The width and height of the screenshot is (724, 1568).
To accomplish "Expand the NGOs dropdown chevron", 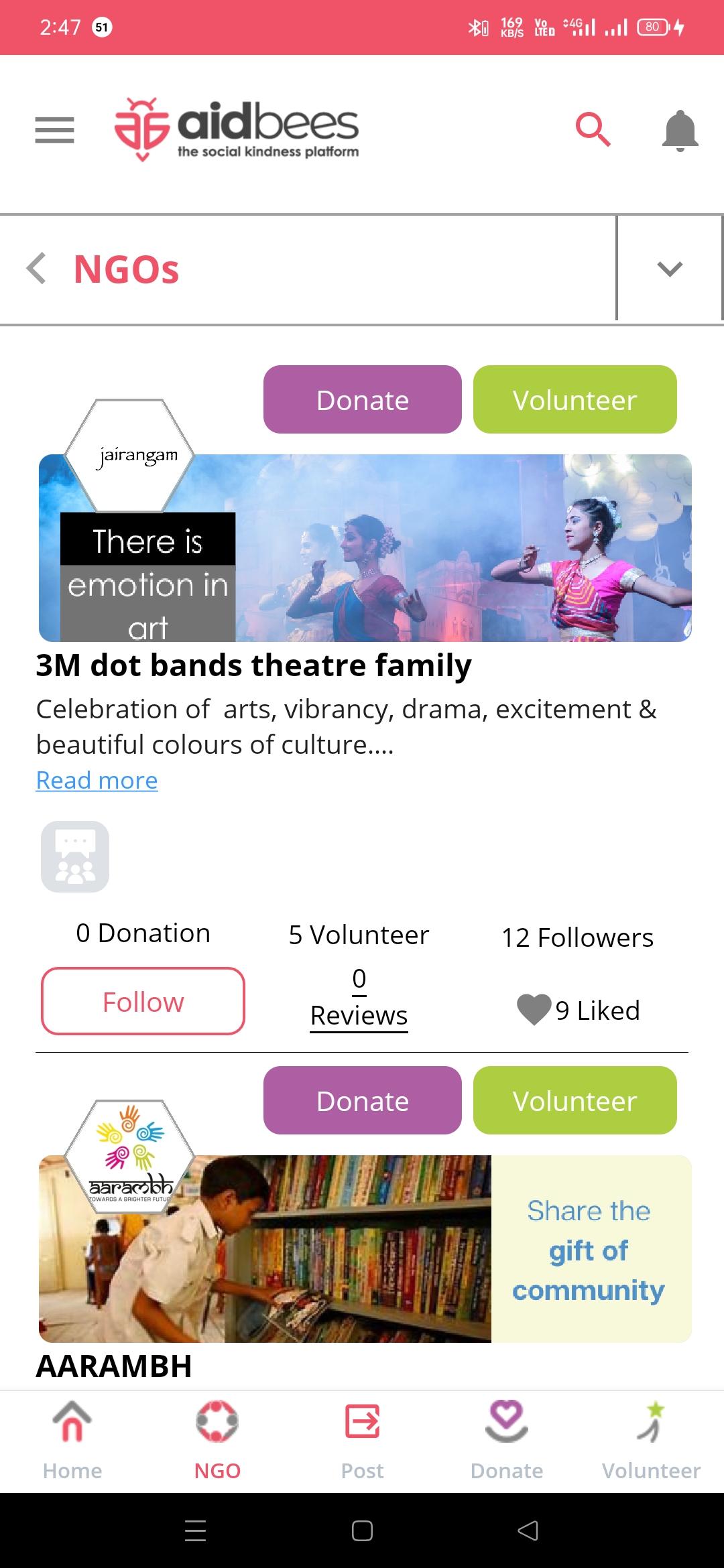I will click(x=670, y=269).
